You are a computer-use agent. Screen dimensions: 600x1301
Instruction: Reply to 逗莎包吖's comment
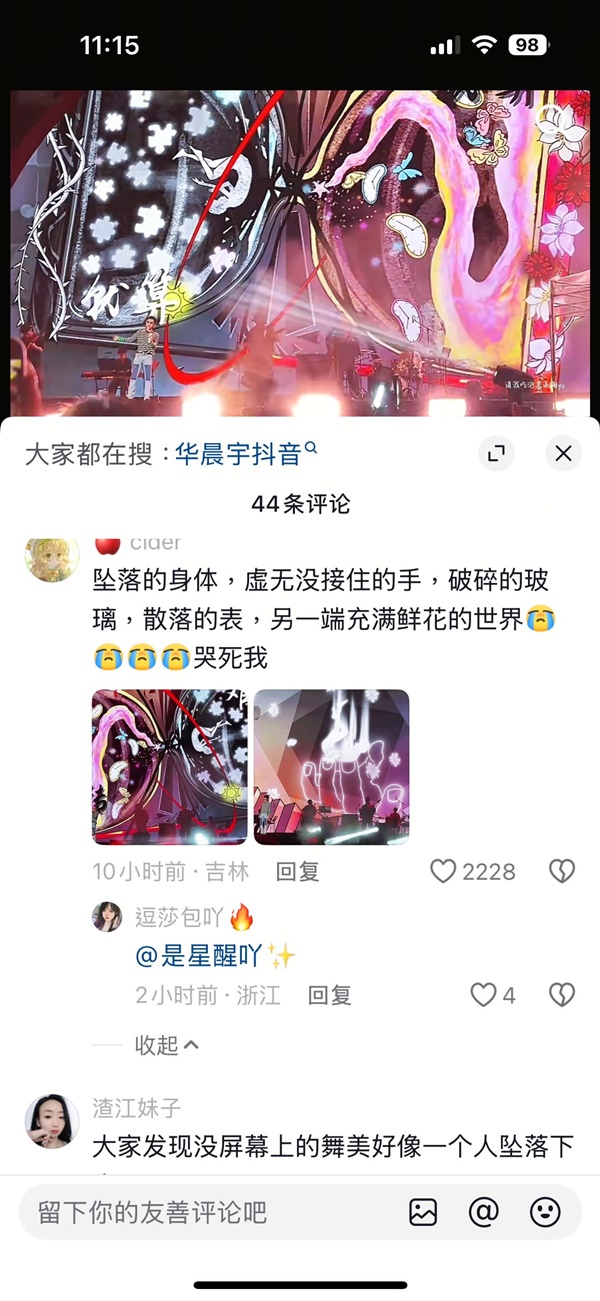coord(330,995)
